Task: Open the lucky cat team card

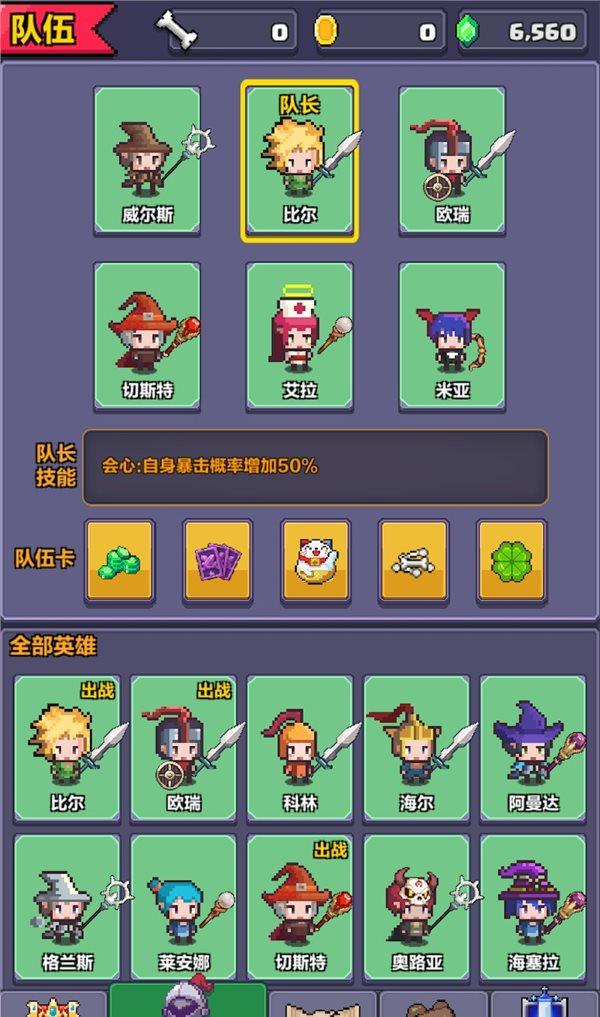Action: pyautogui.click(x=316, y=560)
